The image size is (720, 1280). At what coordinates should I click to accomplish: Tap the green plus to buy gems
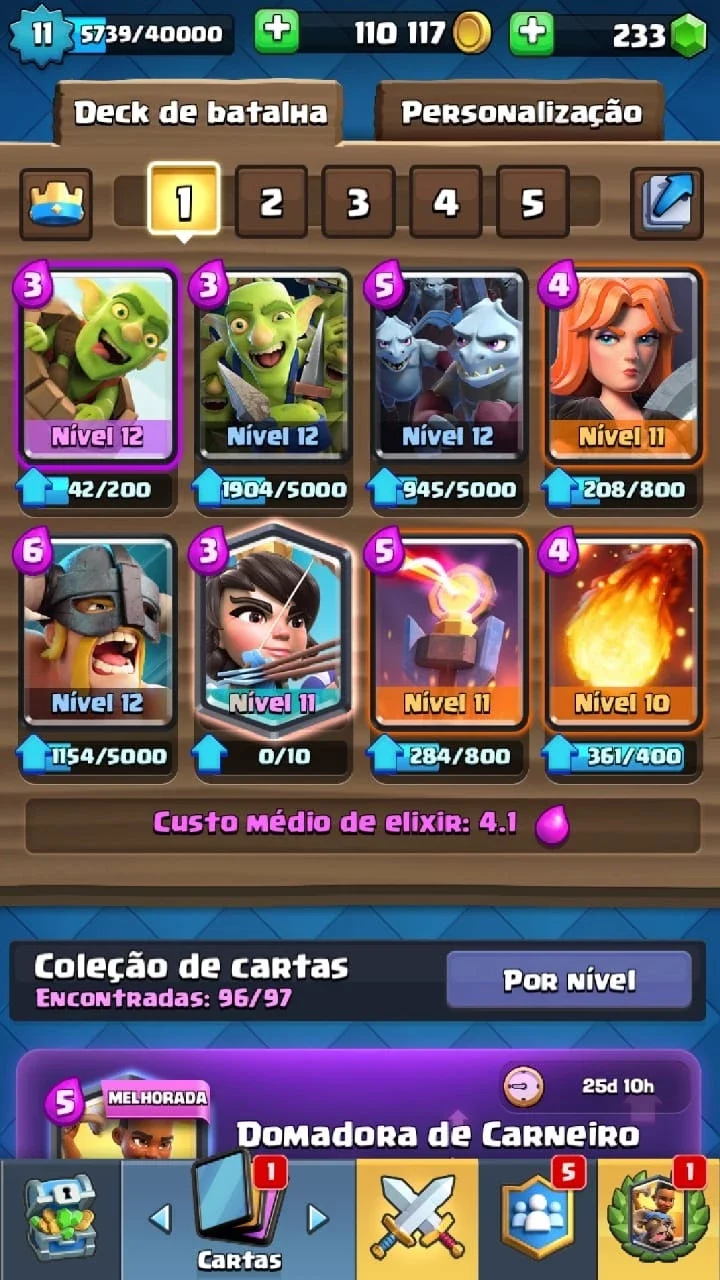[532, 33]
